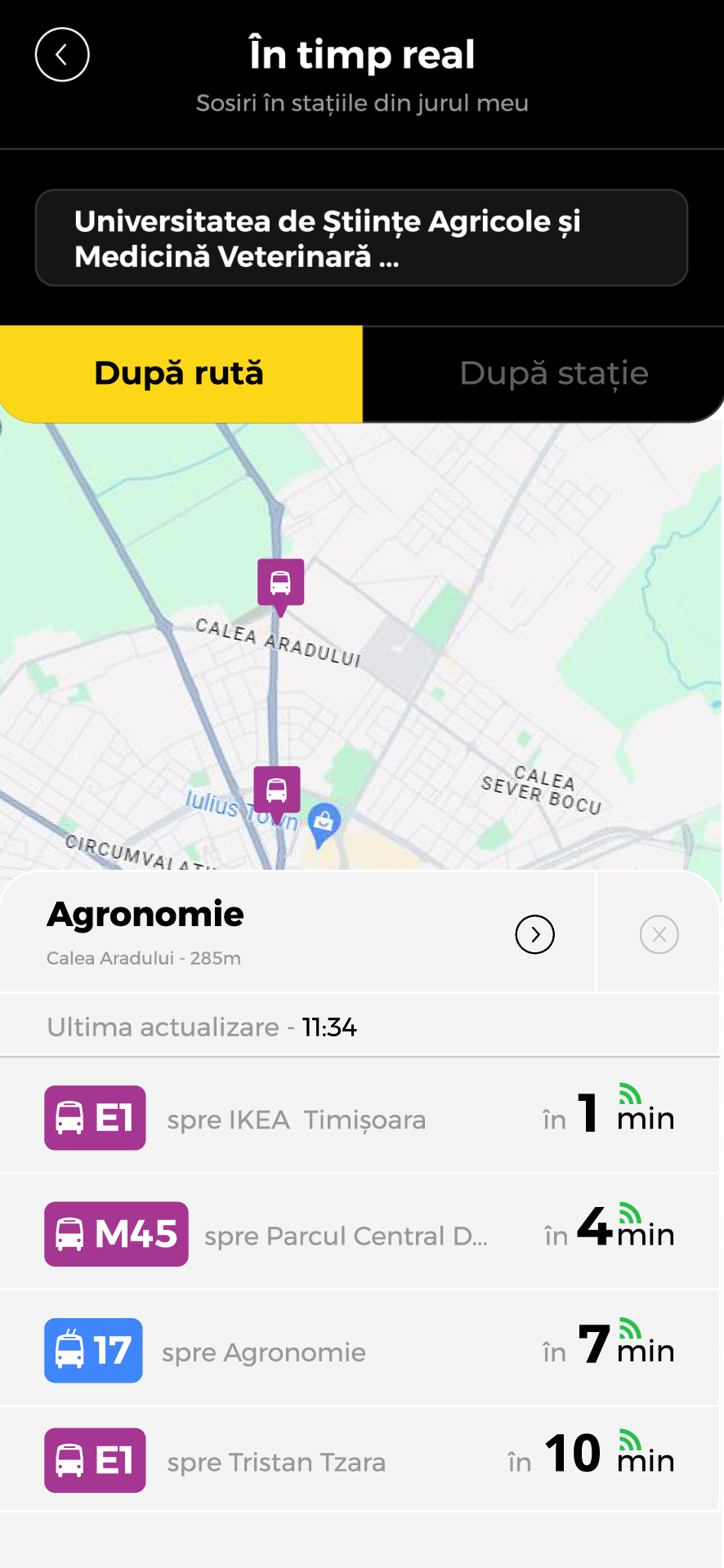Open route E1 towards Tristan Tzara
The image size is (724, 1568).
pos(360,1460)
